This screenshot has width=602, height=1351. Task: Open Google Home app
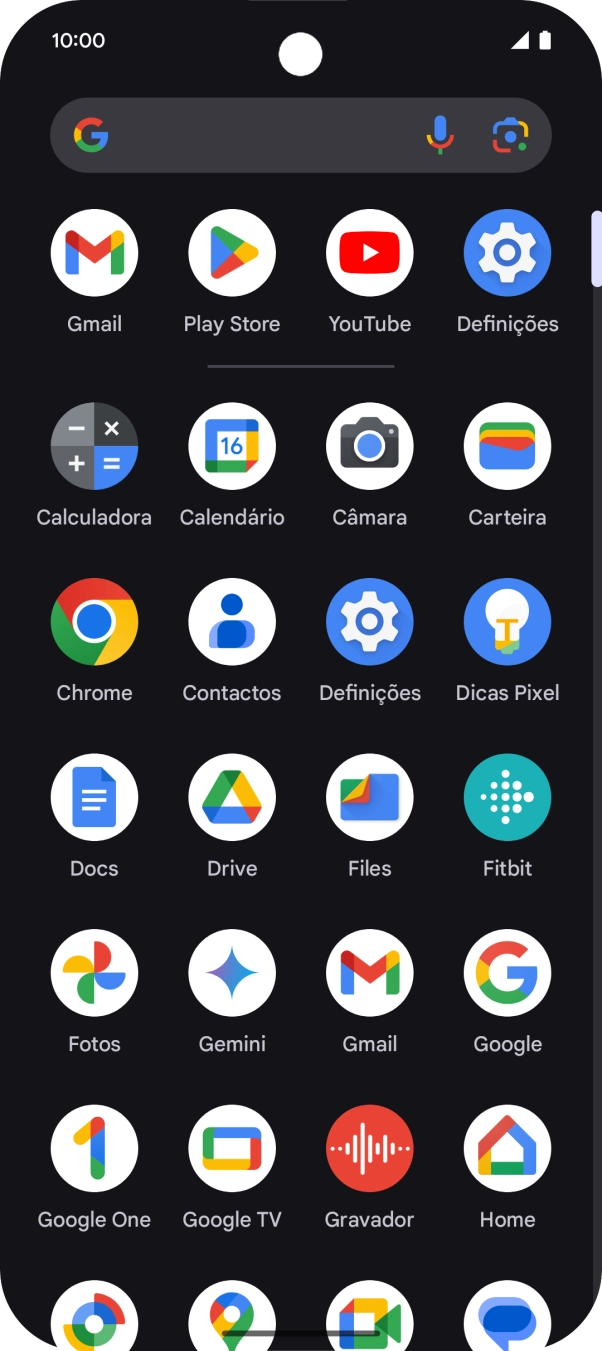[x=507, y=1149]
